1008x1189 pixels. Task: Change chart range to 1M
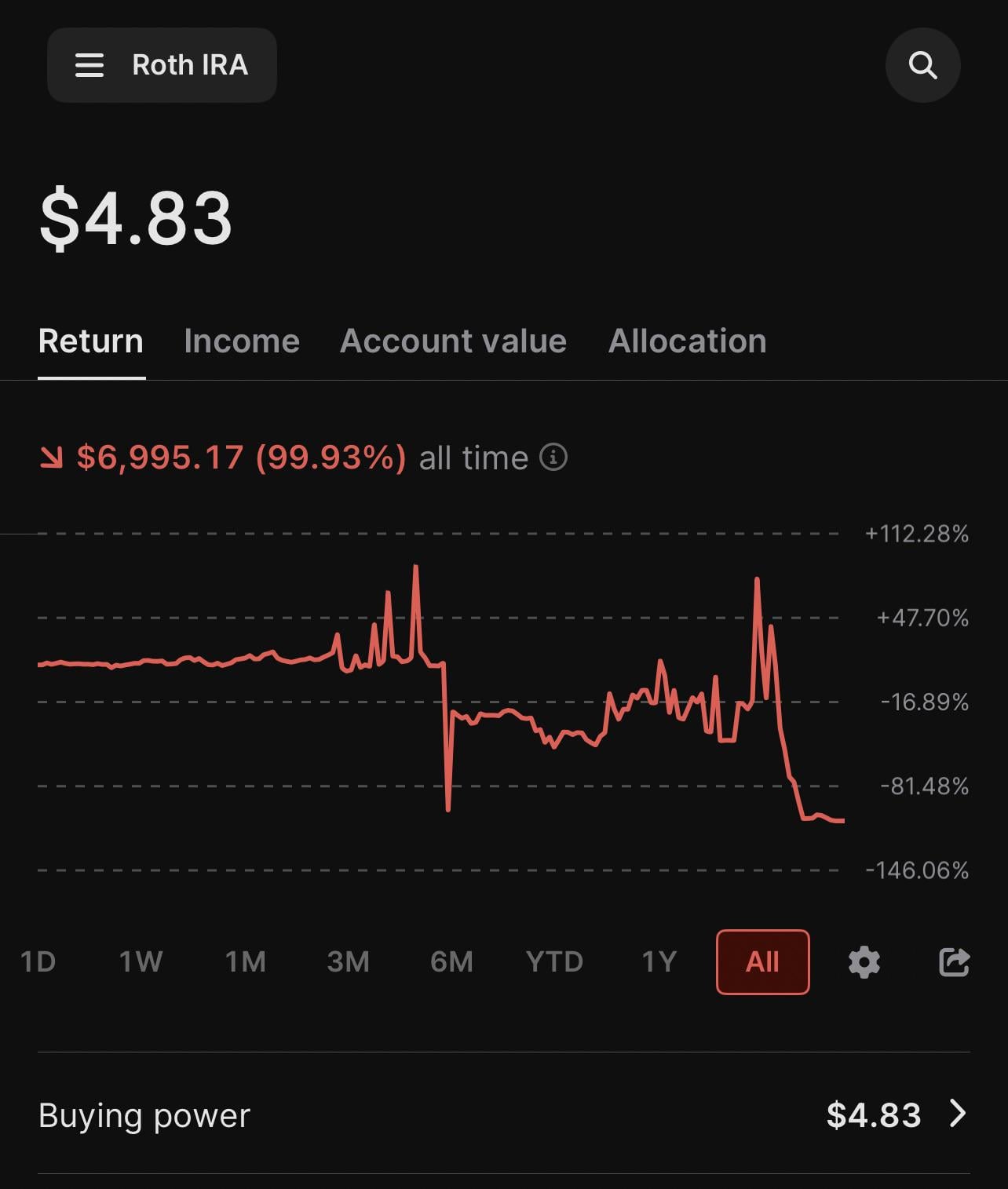tap(245, 961)
